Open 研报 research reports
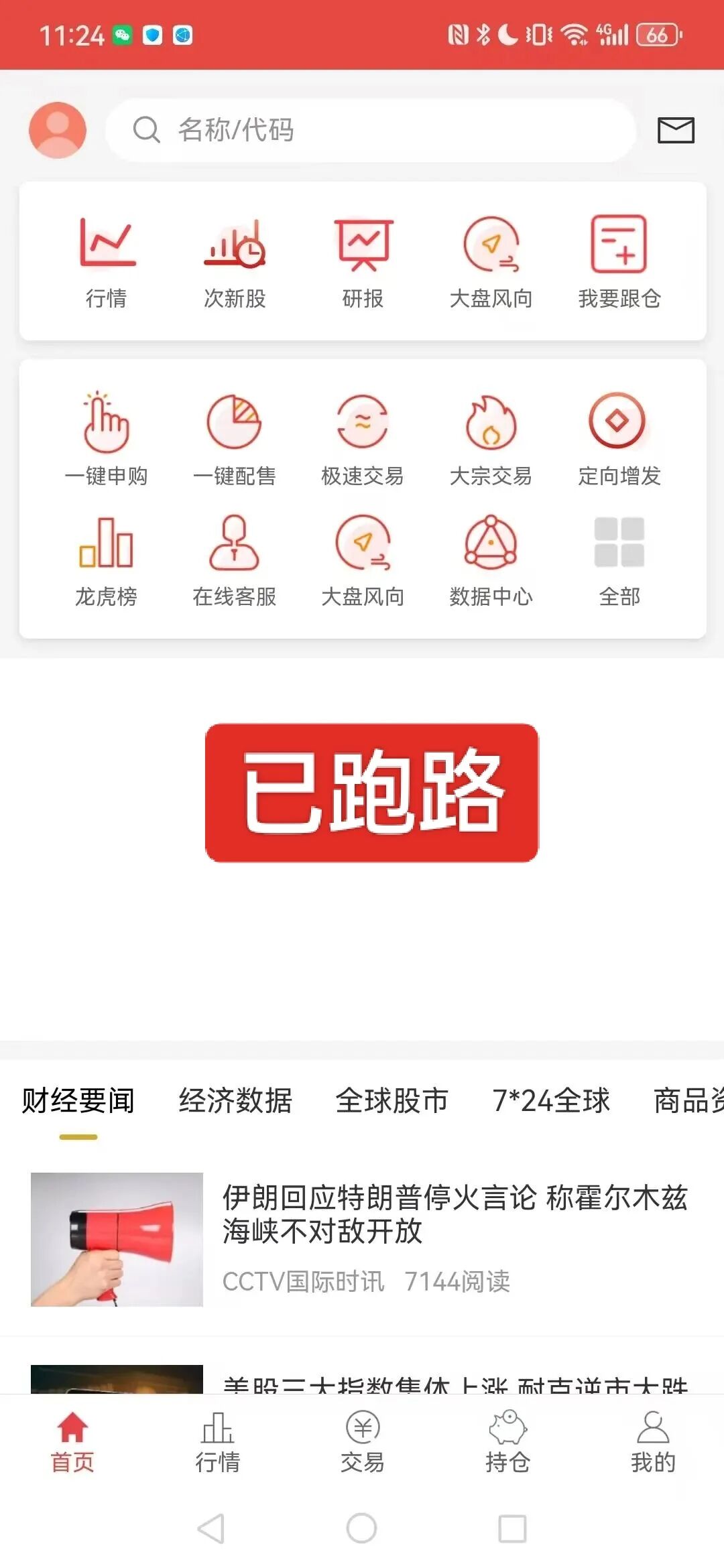This screenshot has width=724, height=1568. tap(363, 261)
